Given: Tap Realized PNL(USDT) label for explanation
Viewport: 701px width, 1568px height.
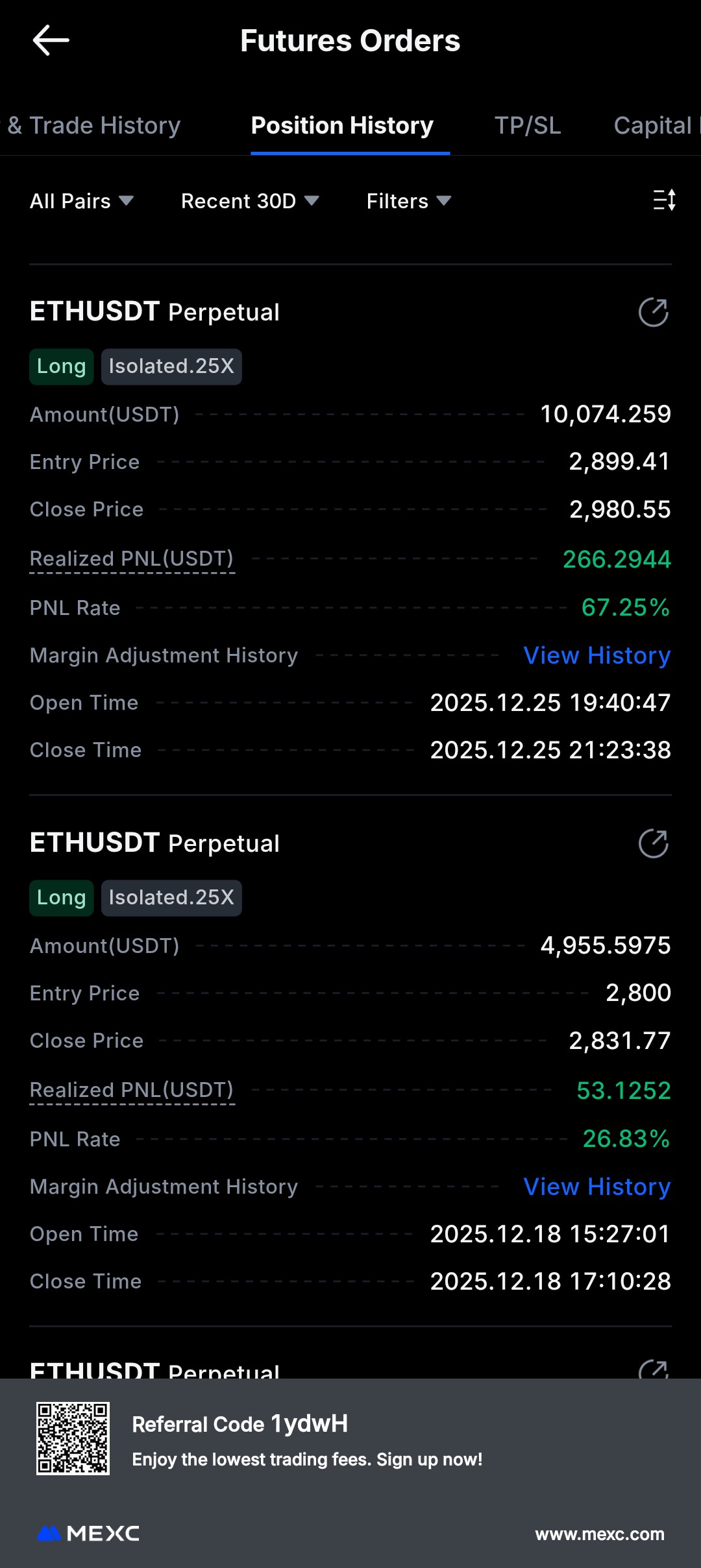Looking at the screenshot, I should click(132, 559).
